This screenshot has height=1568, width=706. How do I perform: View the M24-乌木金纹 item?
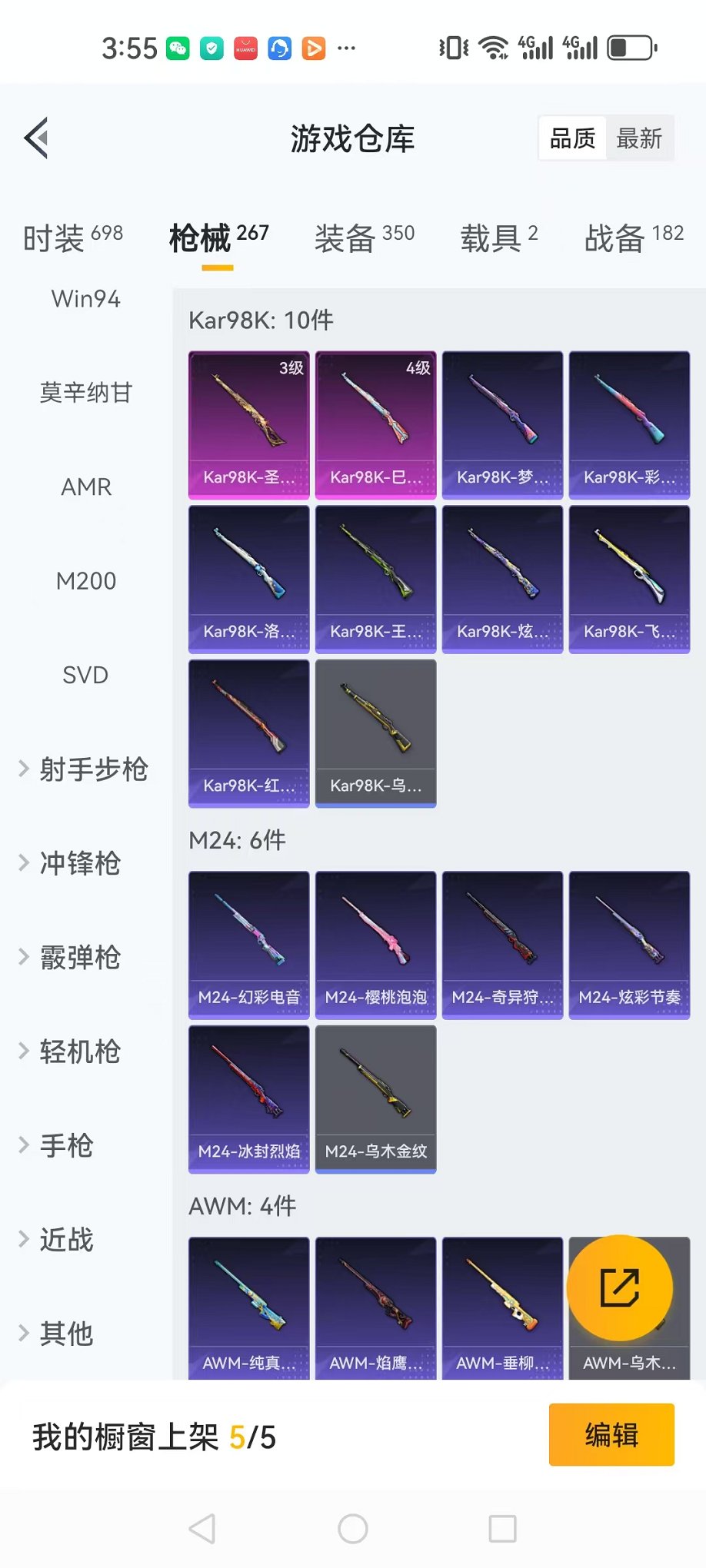point(375,1099)
